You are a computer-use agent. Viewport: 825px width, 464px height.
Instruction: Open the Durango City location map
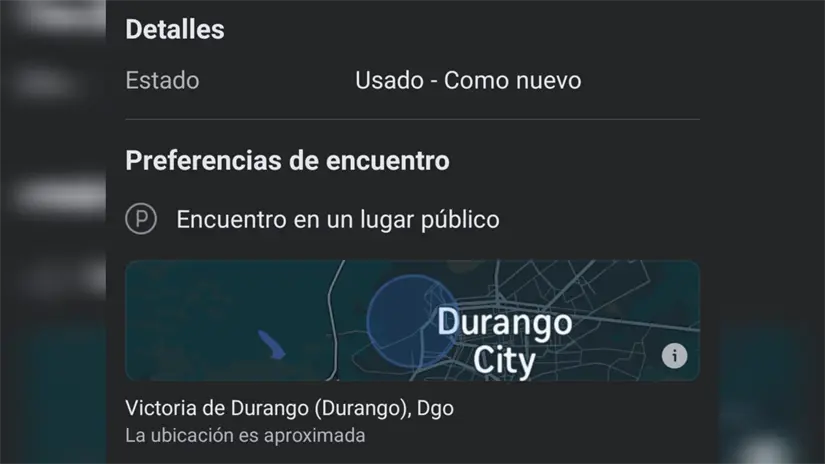(x=411, y=321)
